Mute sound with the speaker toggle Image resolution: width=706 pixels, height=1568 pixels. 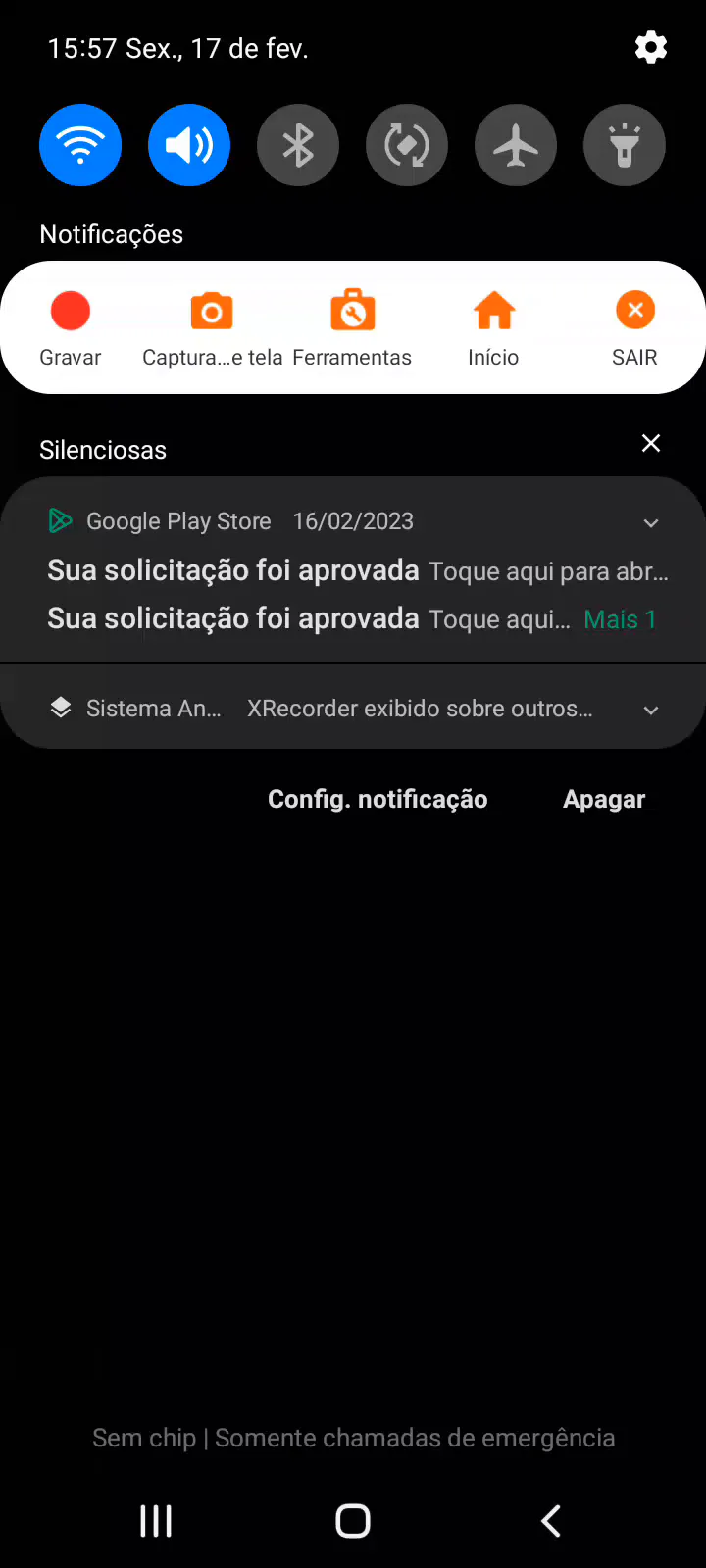tap(189, 145)
